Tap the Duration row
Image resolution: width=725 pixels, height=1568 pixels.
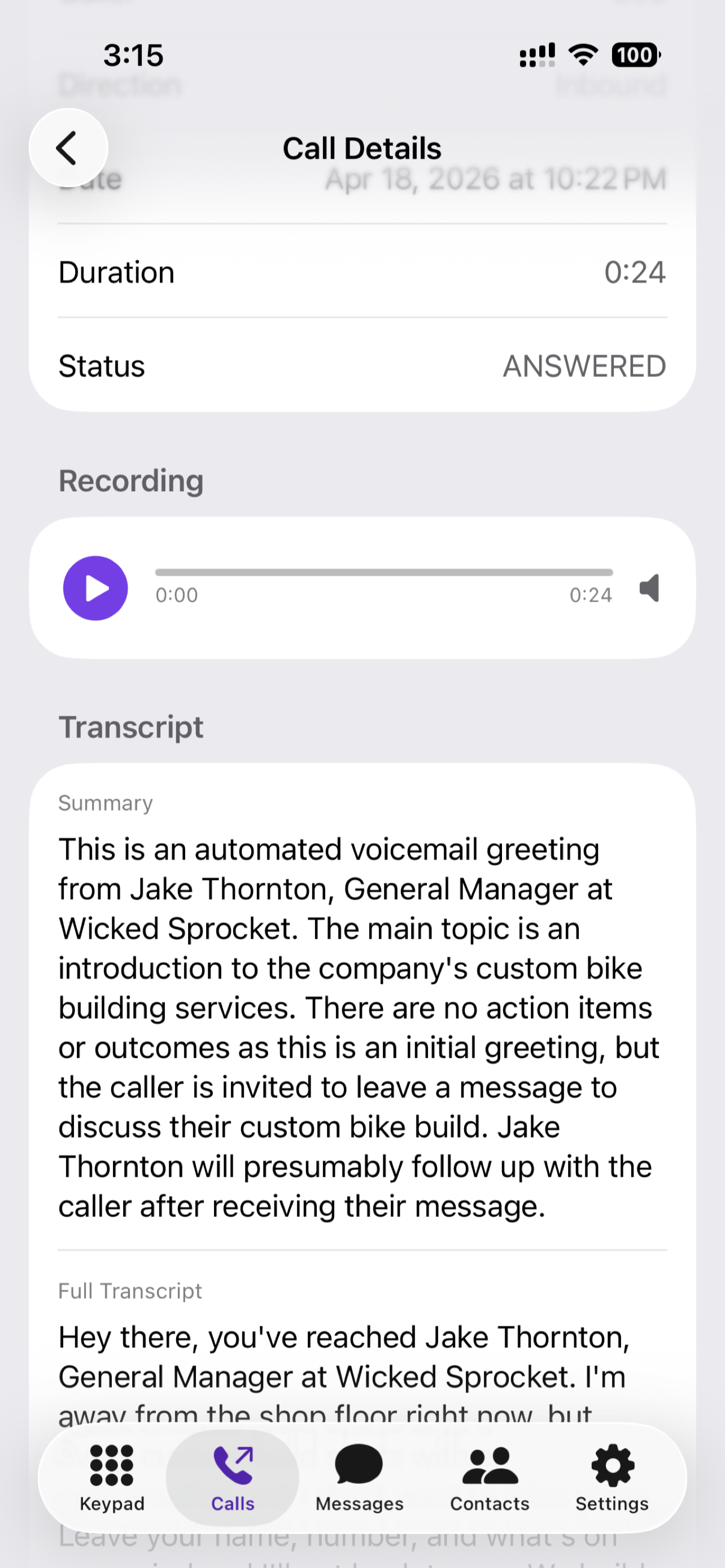(x=361, y=272)
